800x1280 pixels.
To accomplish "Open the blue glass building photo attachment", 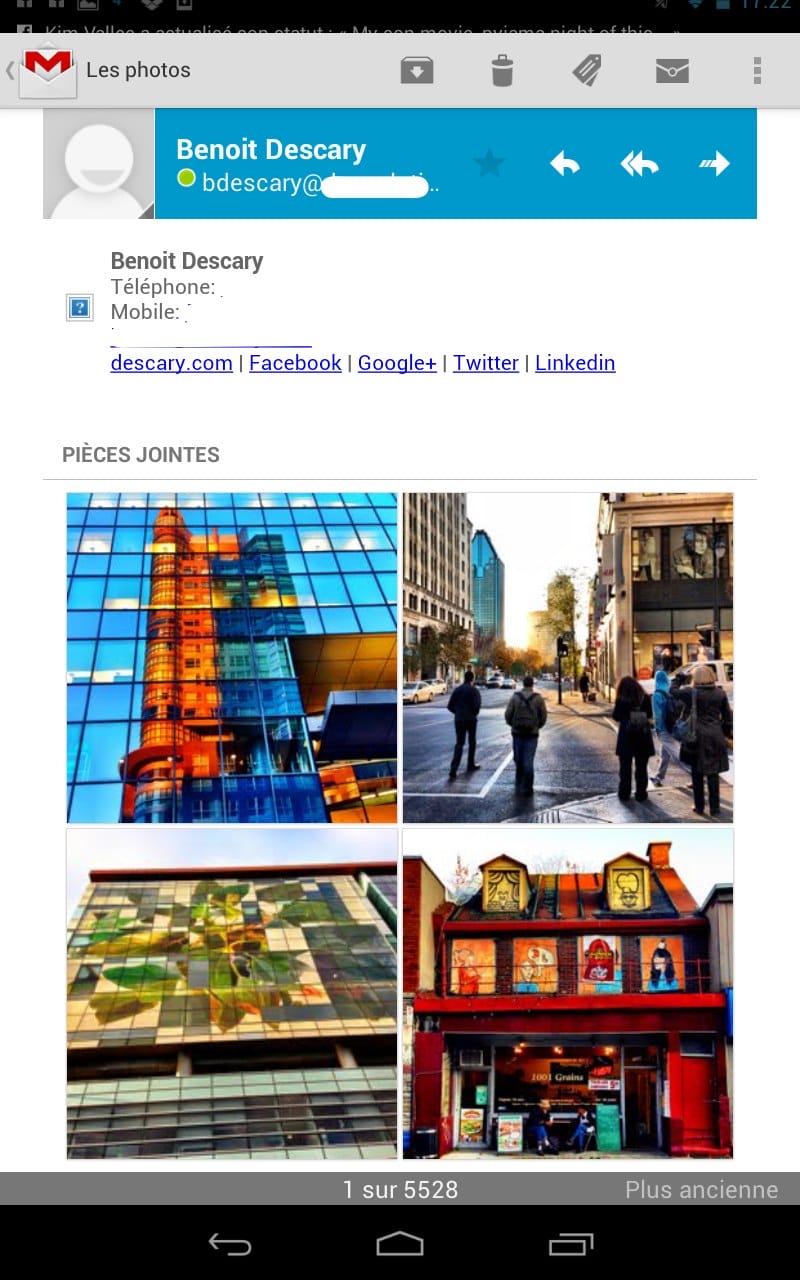I will [x=232, y=657].
